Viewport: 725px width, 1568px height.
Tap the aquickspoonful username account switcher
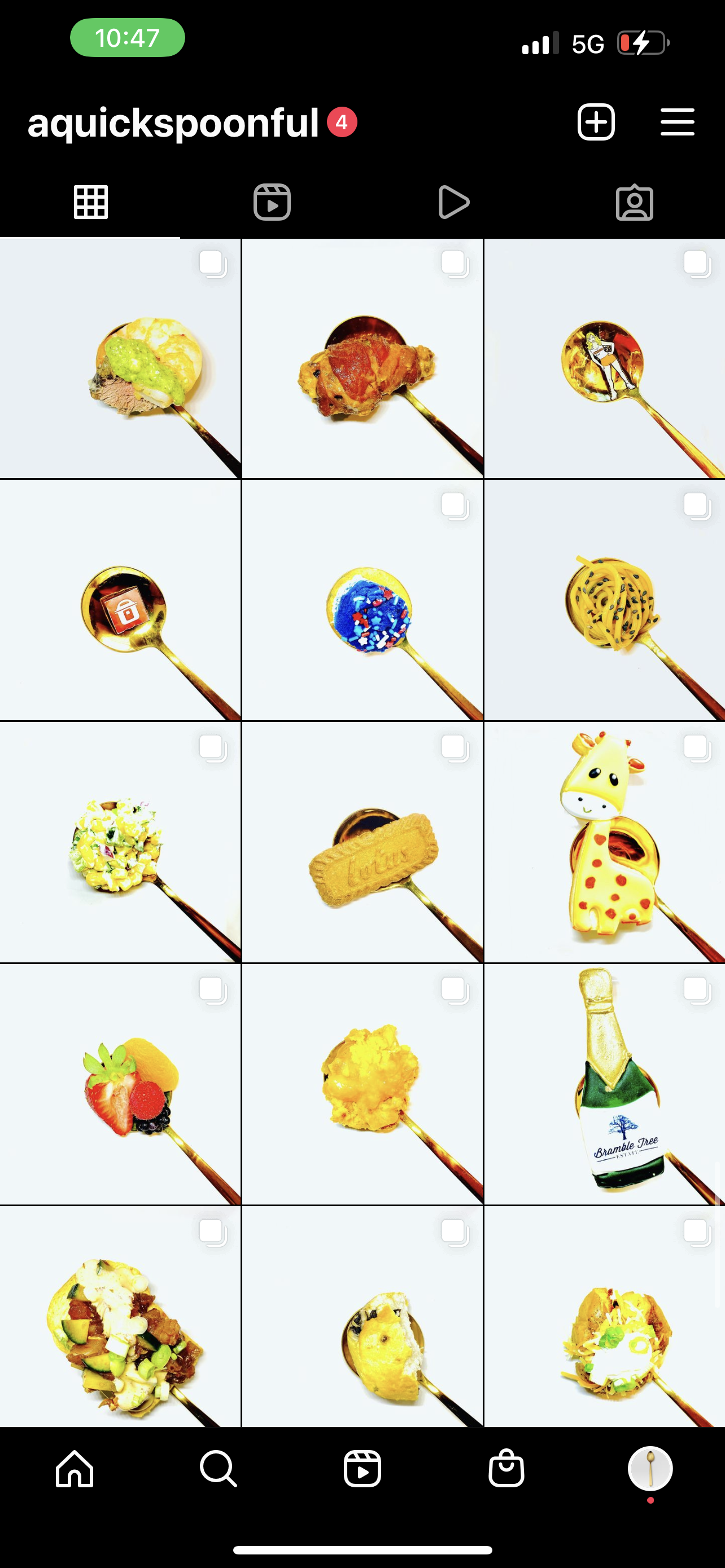pos(173,124)
